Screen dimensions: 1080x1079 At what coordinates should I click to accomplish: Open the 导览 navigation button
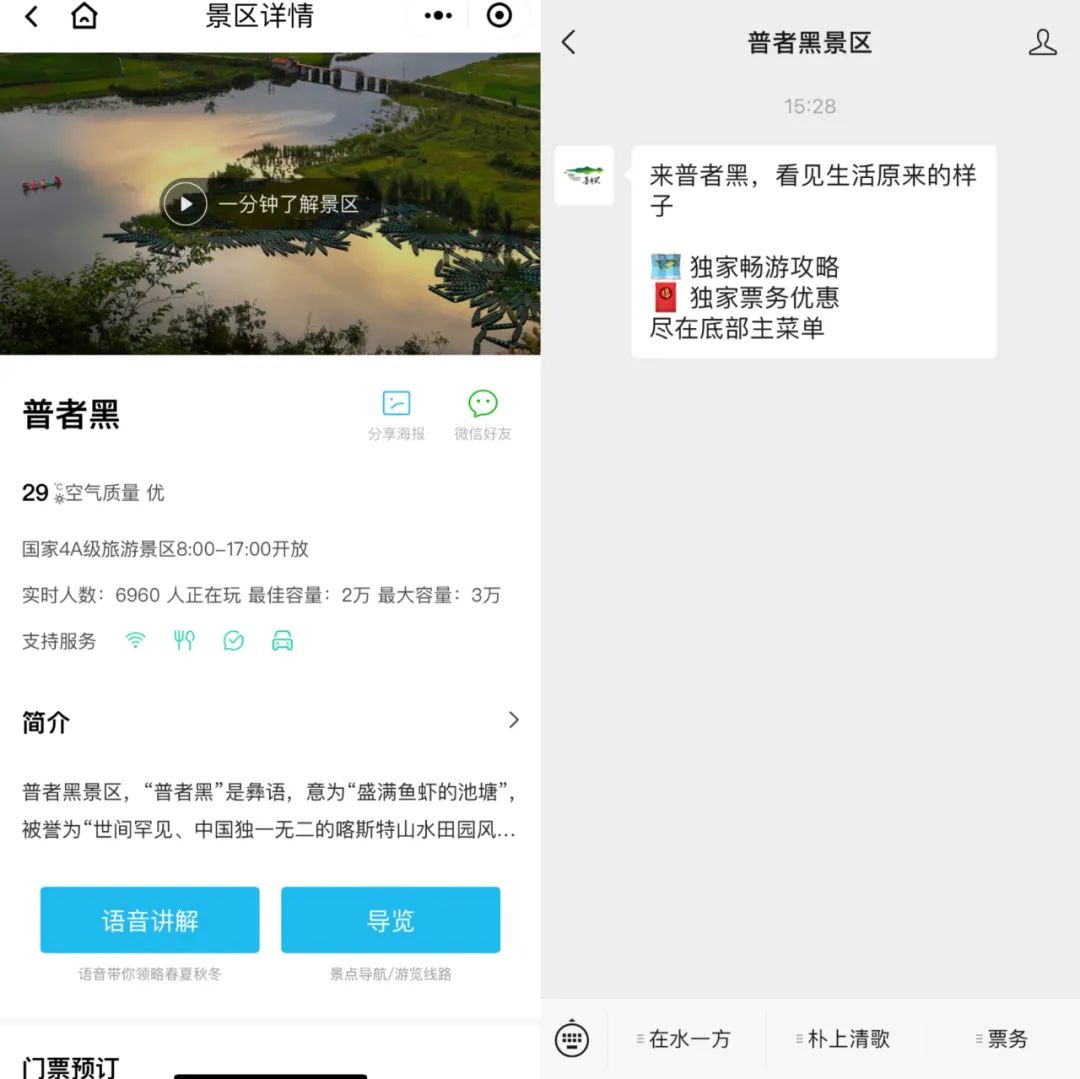tap(390, 920)
